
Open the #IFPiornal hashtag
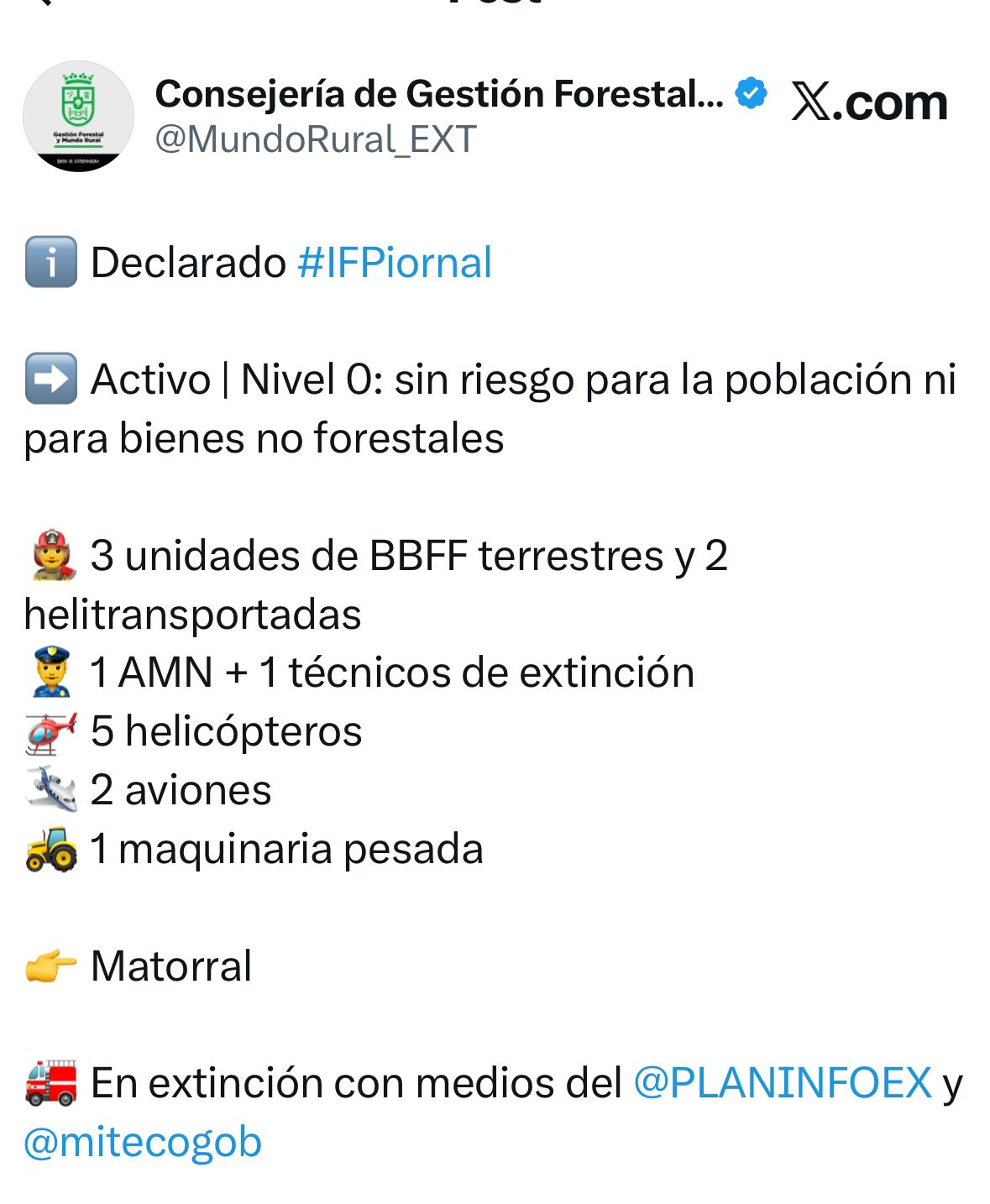(395, 263)
